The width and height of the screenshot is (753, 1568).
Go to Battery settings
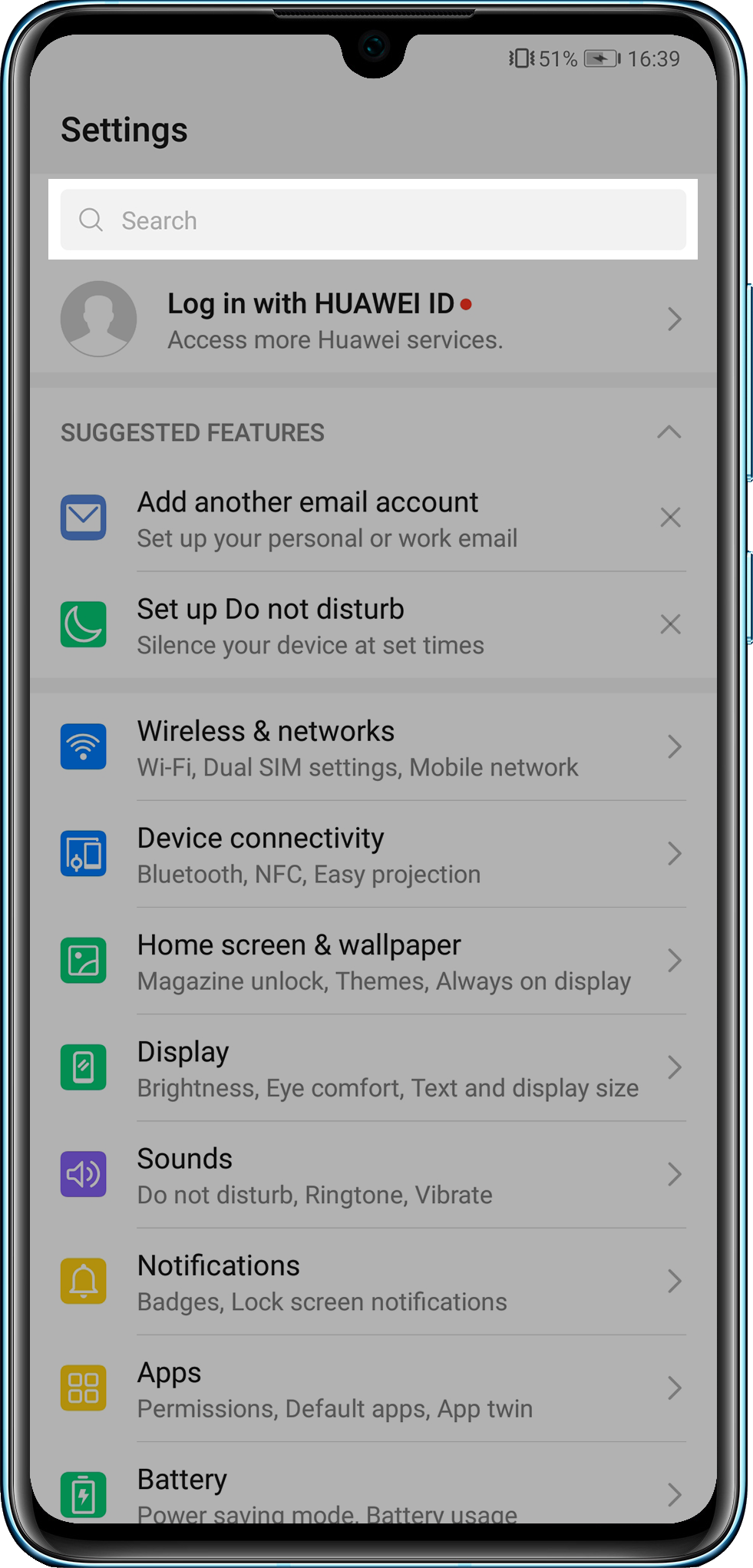pos(373,1491)
